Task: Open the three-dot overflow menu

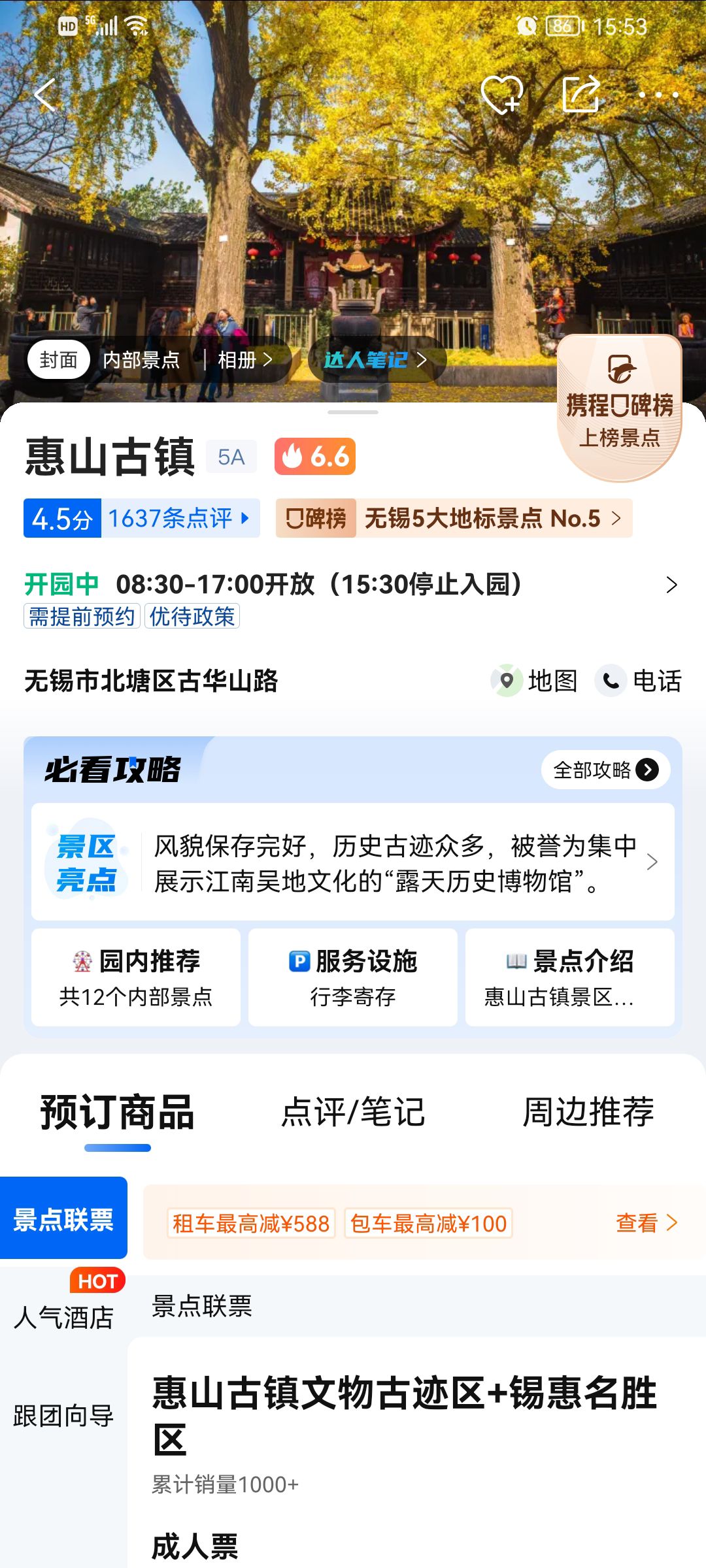Action: click(659, 95)
